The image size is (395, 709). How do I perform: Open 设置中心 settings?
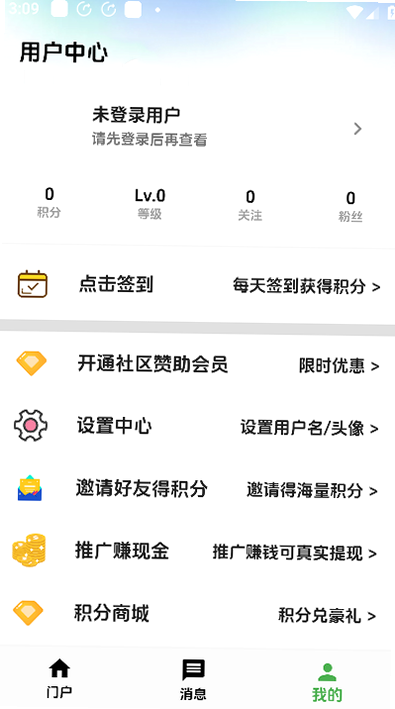[x=198, y=426]
